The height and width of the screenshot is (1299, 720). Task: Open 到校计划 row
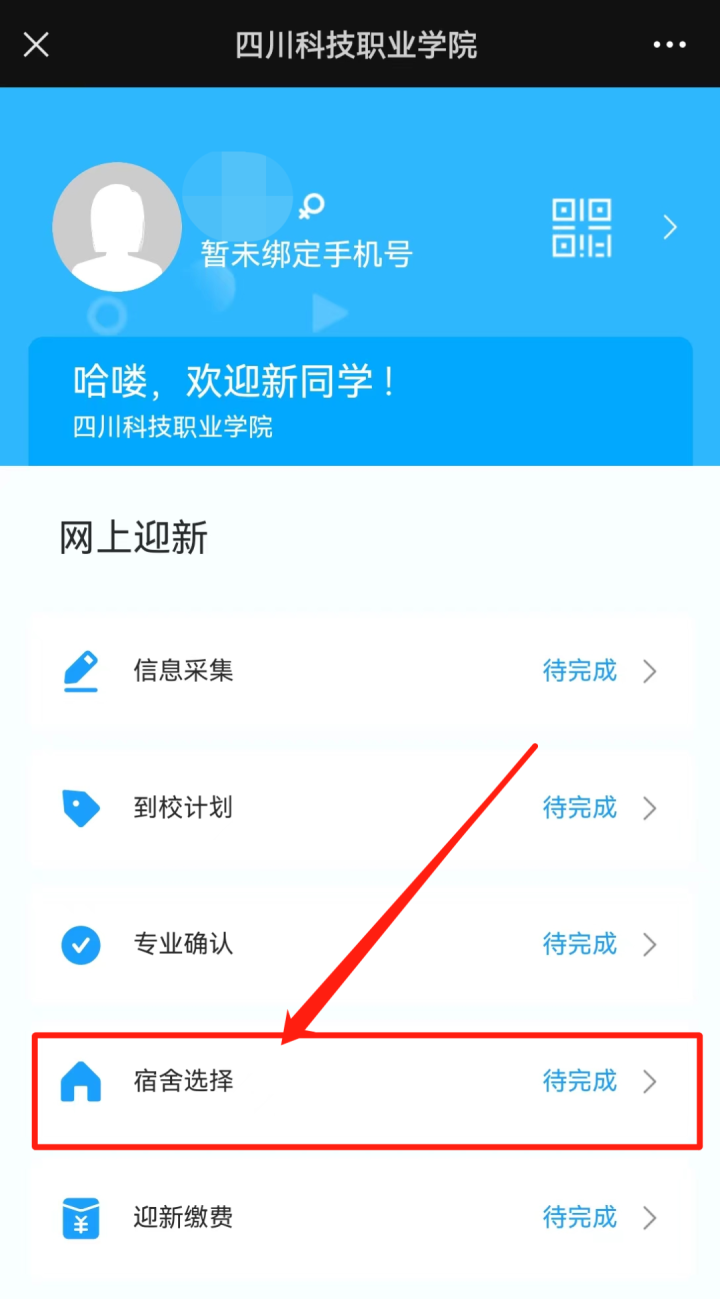click(x=360, y=808)
